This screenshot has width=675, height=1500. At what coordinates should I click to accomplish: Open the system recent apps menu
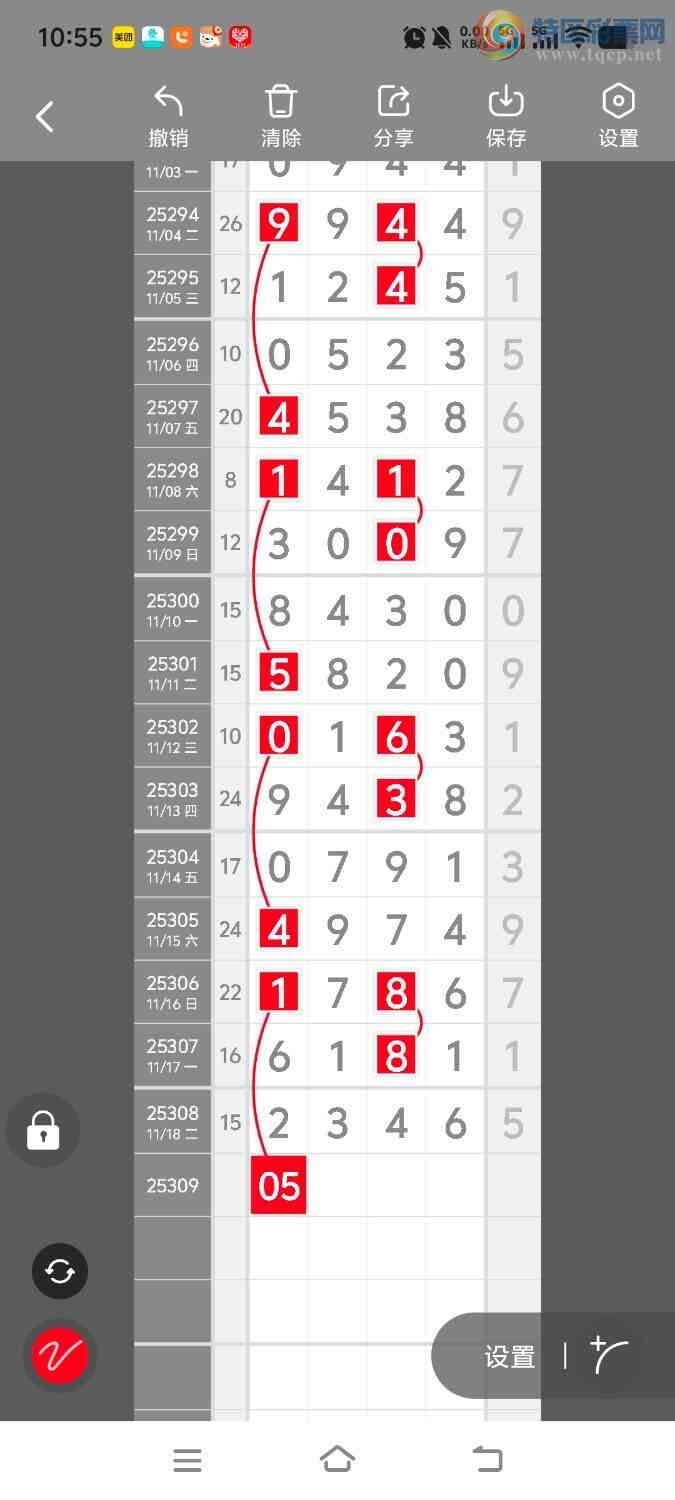point(187,1461)
